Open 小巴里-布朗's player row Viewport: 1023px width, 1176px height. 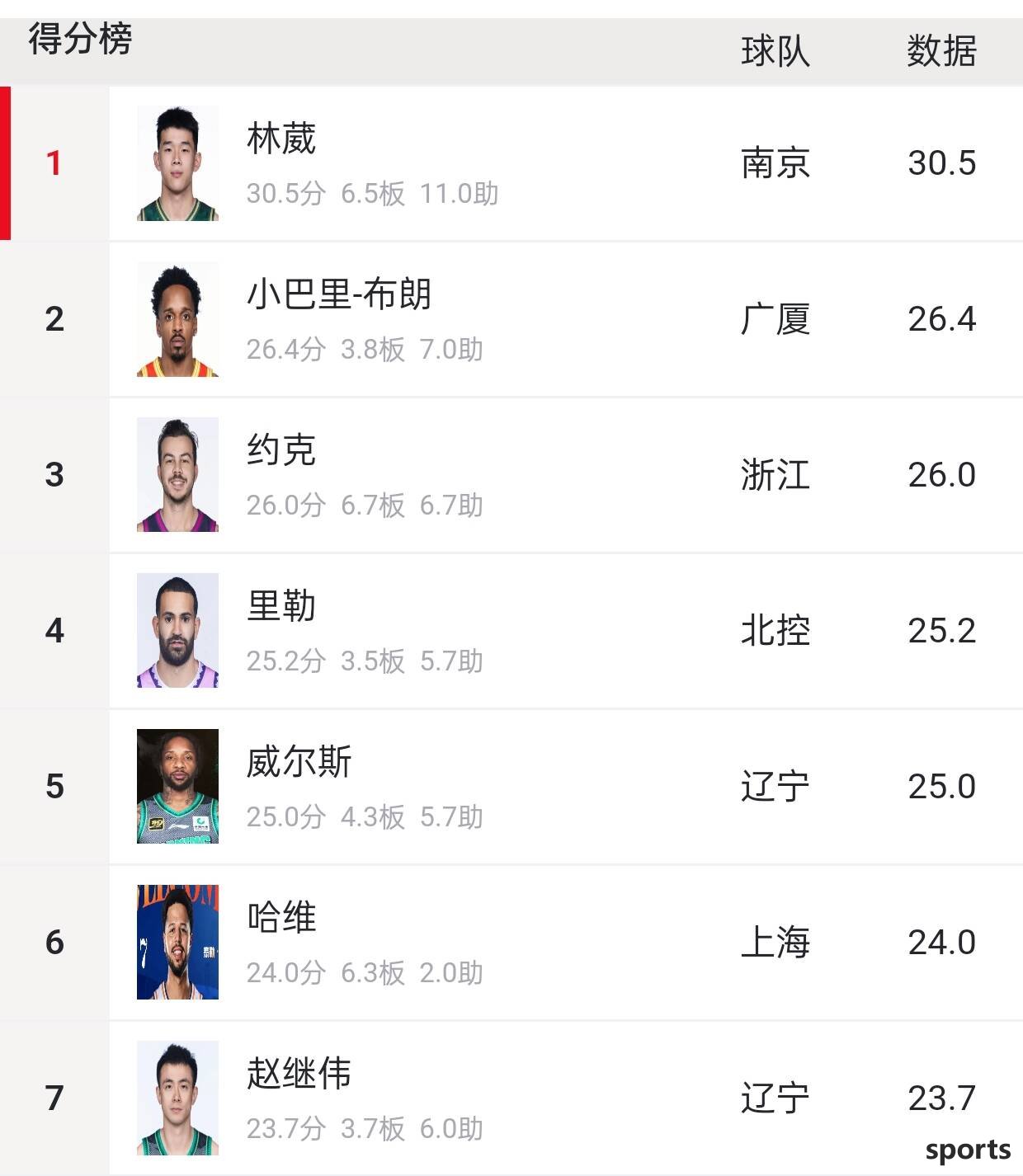click(x=338, y=295)
